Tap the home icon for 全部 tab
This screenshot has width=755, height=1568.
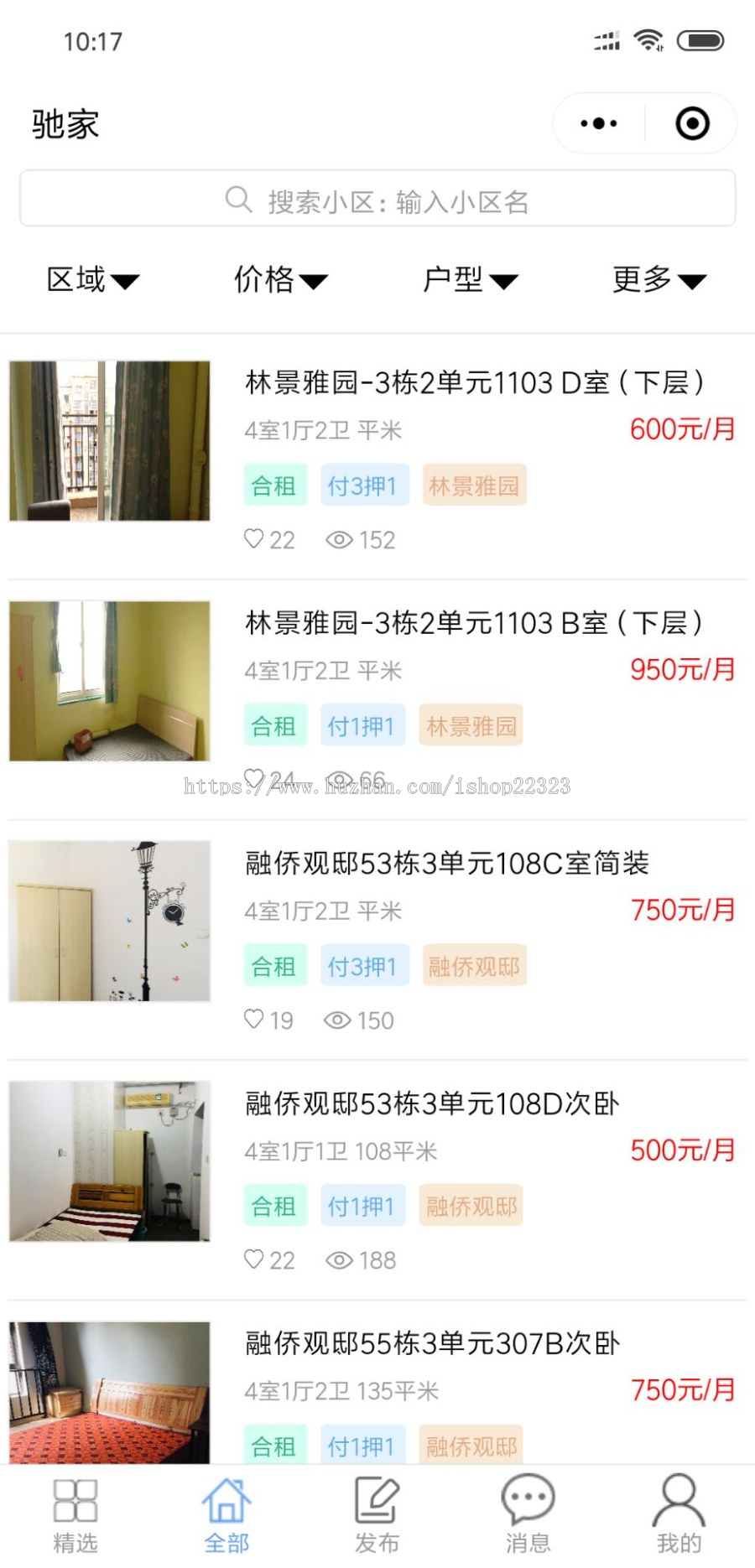pos(226,1501)
